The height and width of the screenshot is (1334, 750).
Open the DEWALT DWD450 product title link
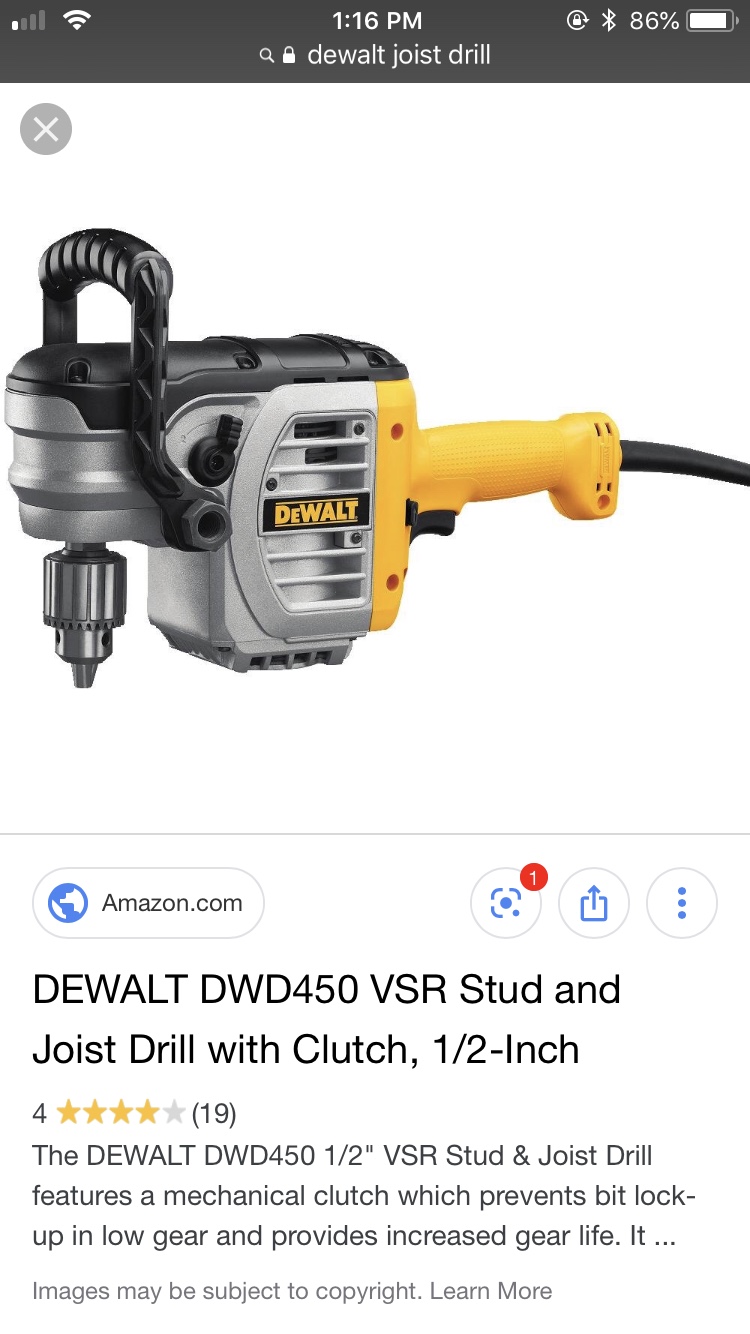click(326, 1019)
